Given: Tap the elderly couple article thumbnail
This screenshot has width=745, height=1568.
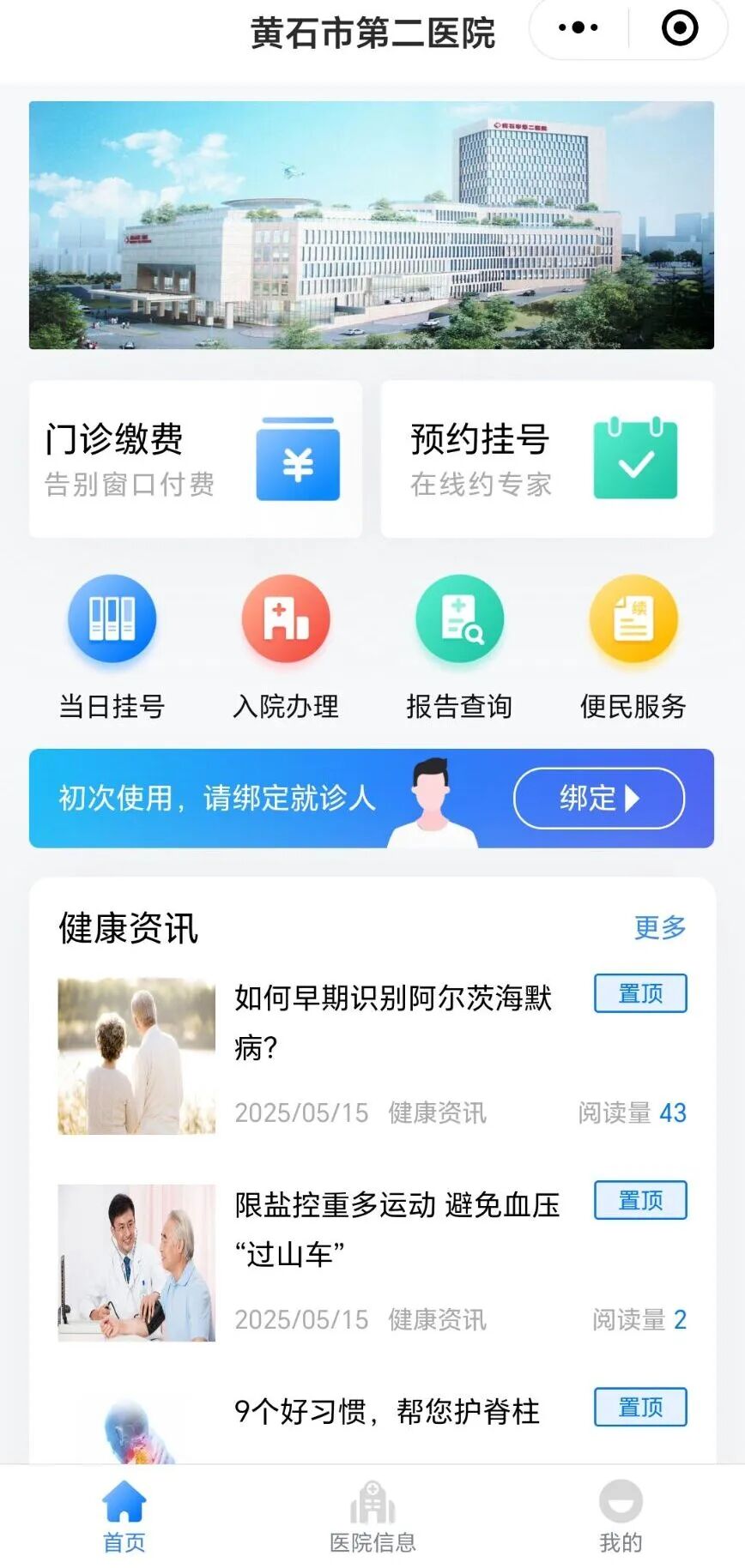Looking at the screenshot, I should click(x=137, y=1054).
